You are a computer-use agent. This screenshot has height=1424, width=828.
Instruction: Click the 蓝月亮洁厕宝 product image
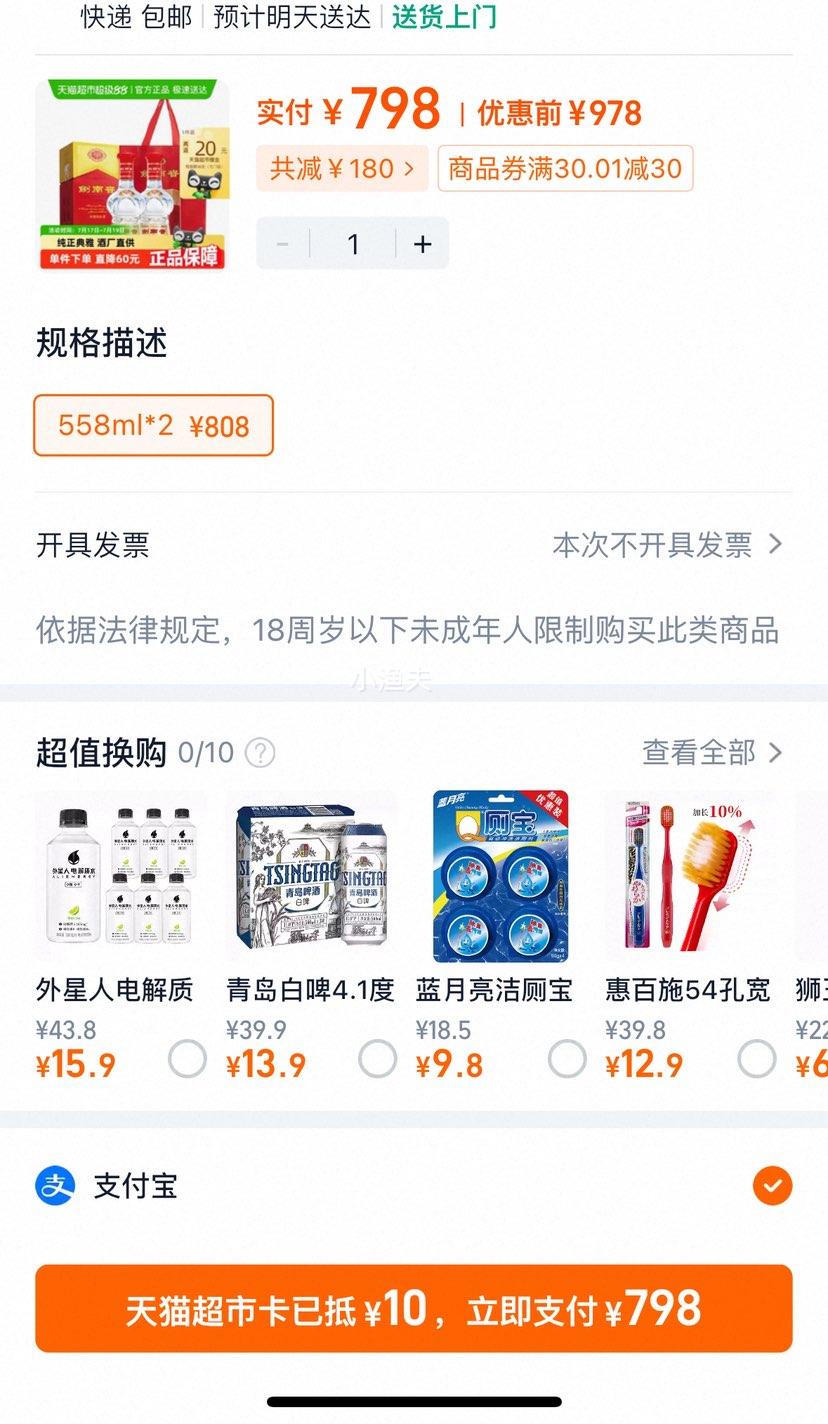pyautogui.click(x=498, y=875)
